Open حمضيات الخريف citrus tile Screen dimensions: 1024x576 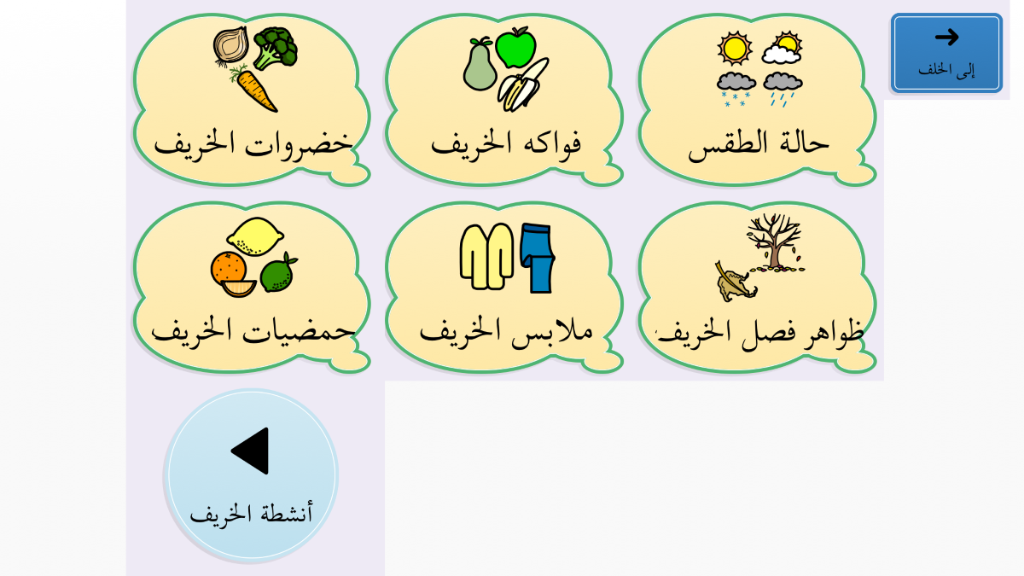[x=252, y=288]
